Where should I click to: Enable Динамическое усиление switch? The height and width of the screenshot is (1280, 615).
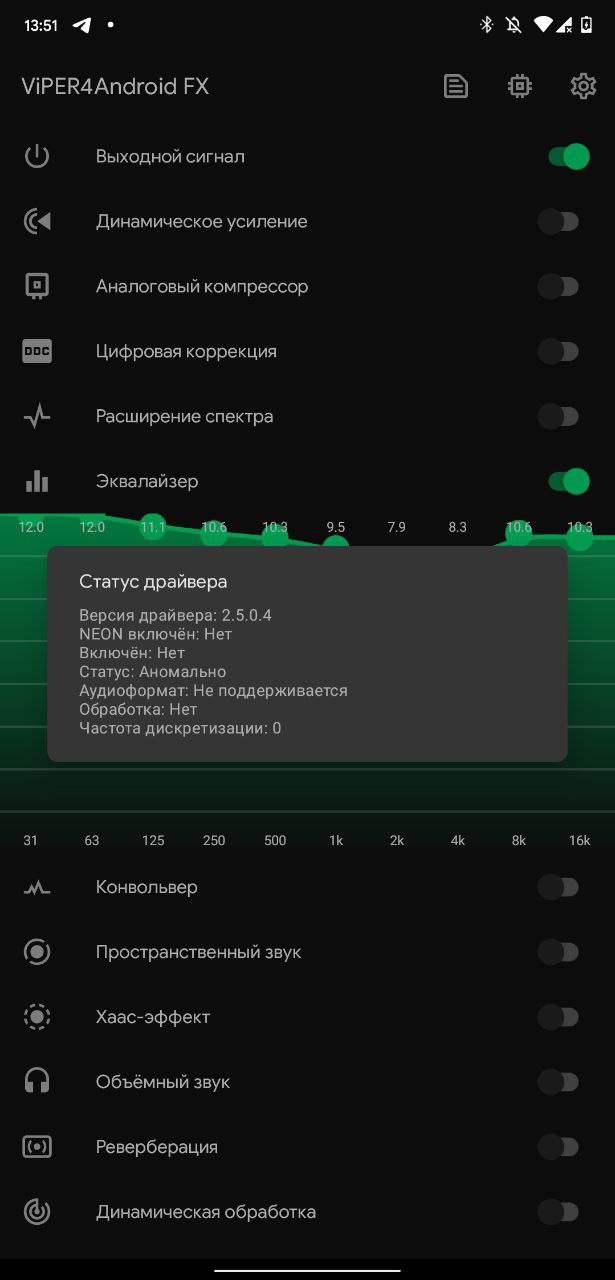click(x=558, y=222)
